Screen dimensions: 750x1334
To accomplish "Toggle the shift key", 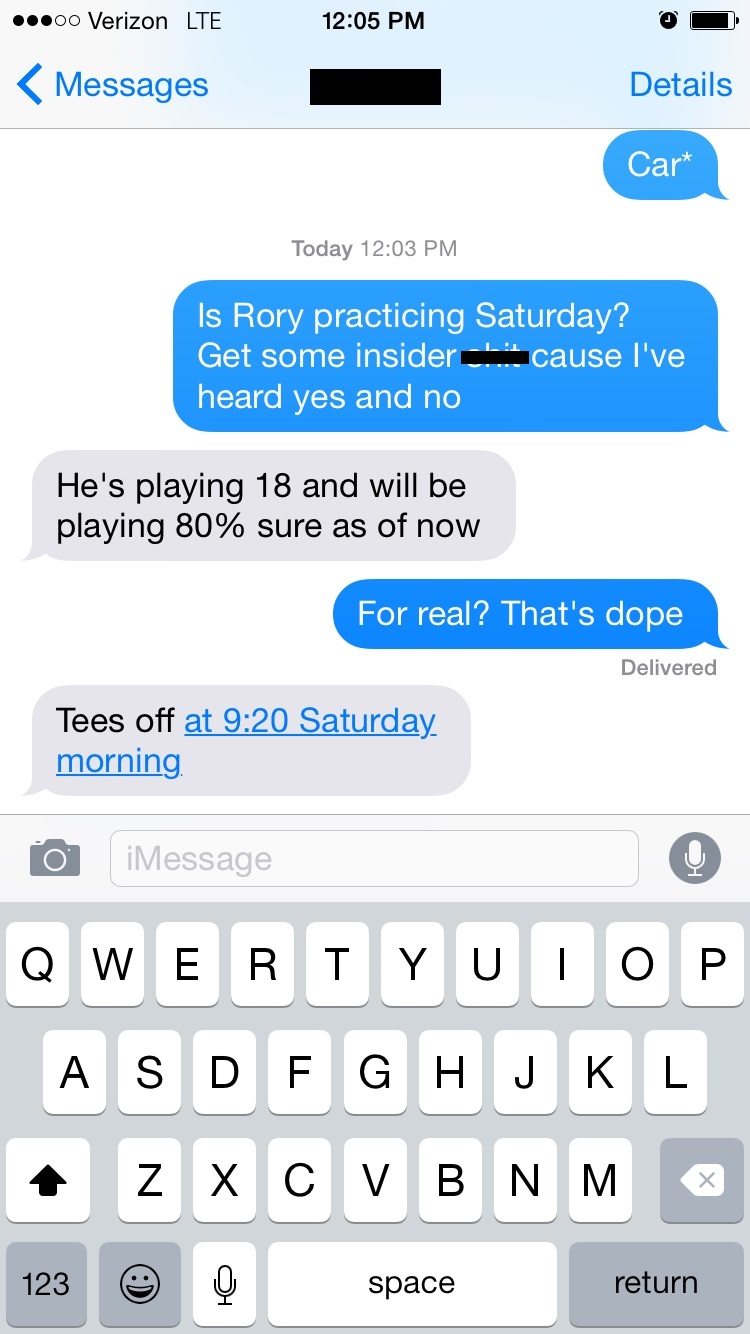I will [x=47, y=1181].
